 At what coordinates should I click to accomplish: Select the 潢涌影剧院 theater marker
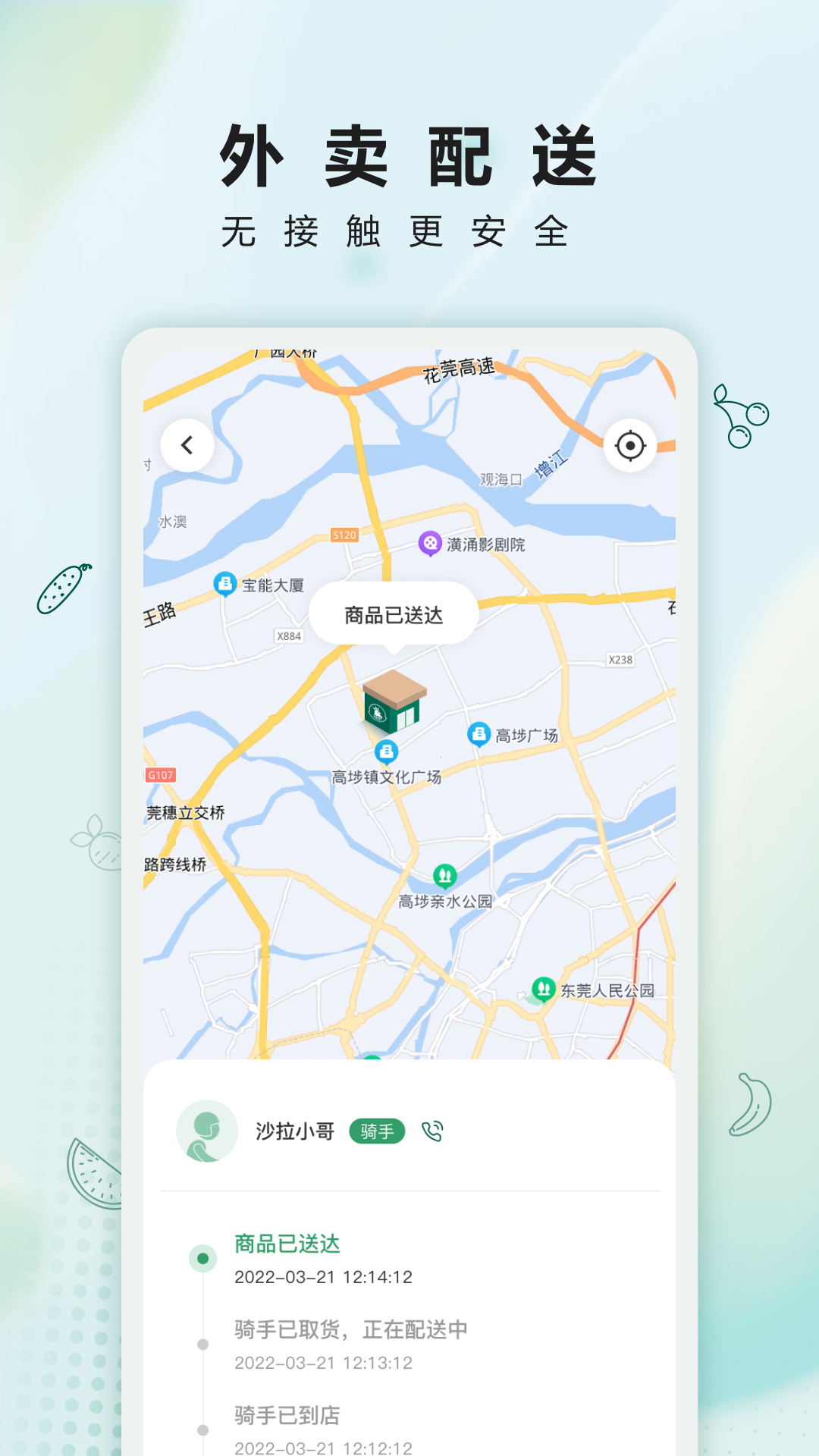(x=430, y=541)
